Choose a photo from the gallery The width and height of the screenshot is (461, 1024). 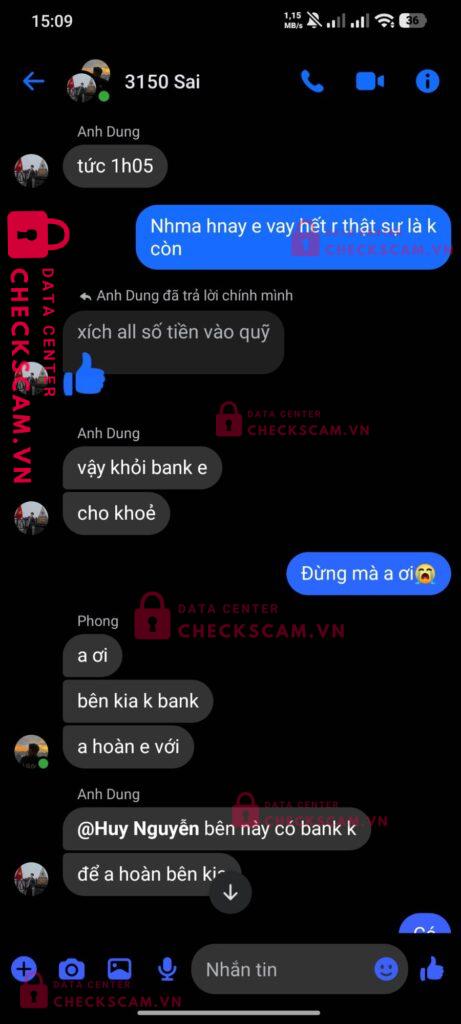click(x=119, y=968)
